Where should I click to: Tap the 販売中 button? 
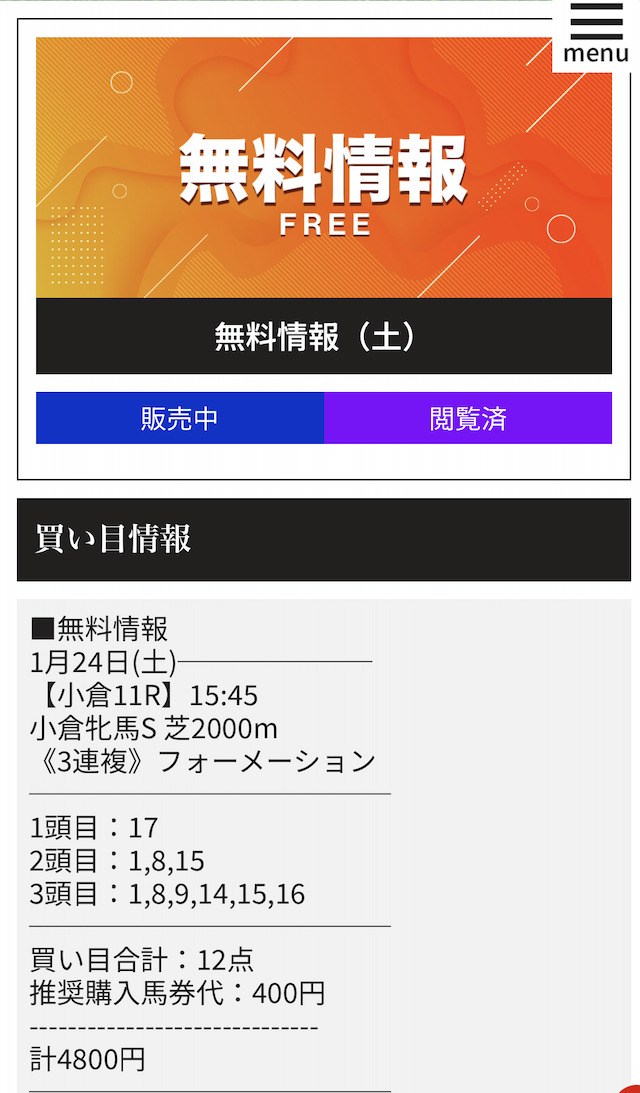click(x=180, y=418)
